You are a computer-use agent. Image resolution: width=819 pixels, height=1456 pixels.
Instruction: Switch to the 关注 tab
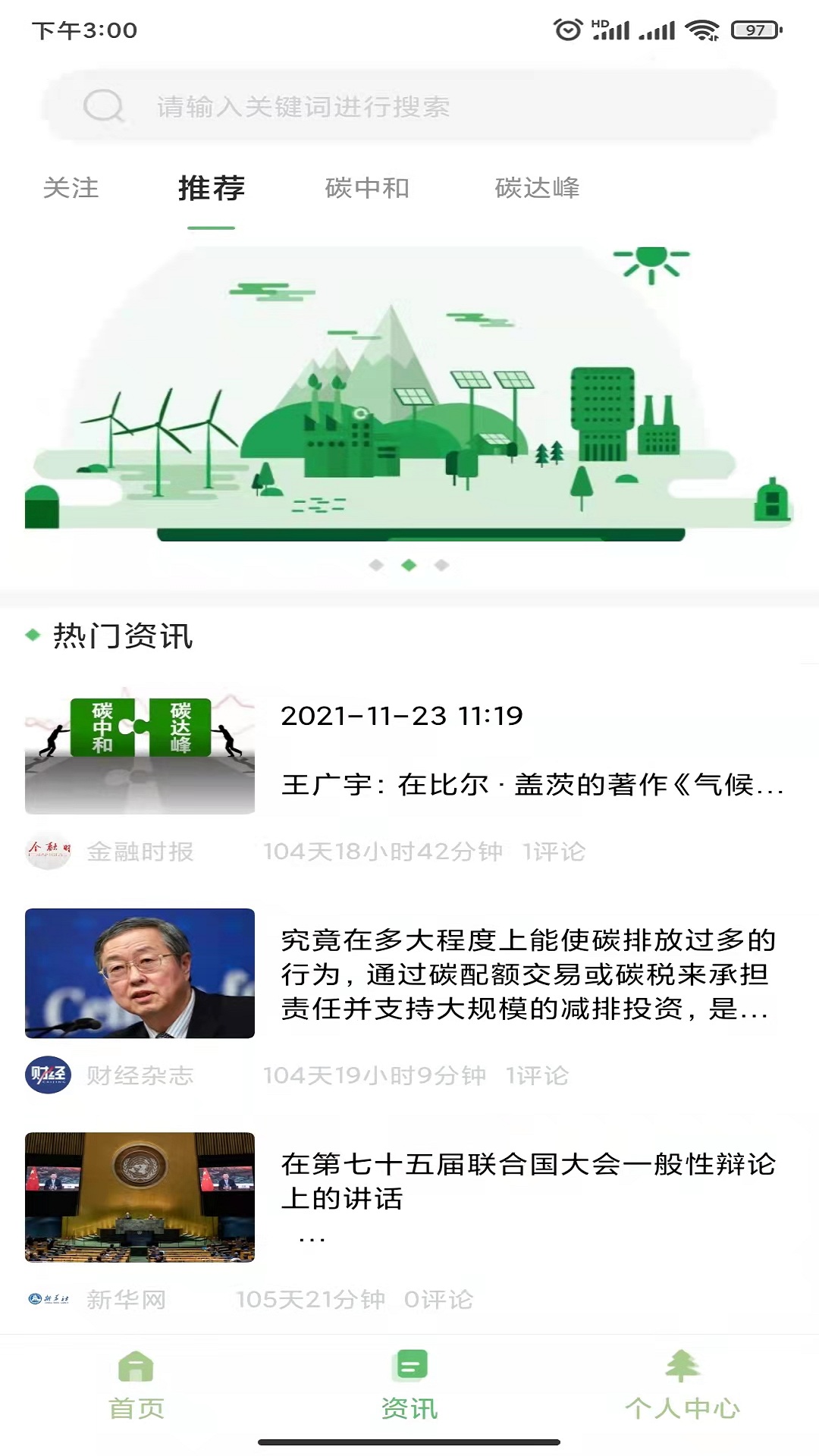pyautogui.click(x=71, y=189)
